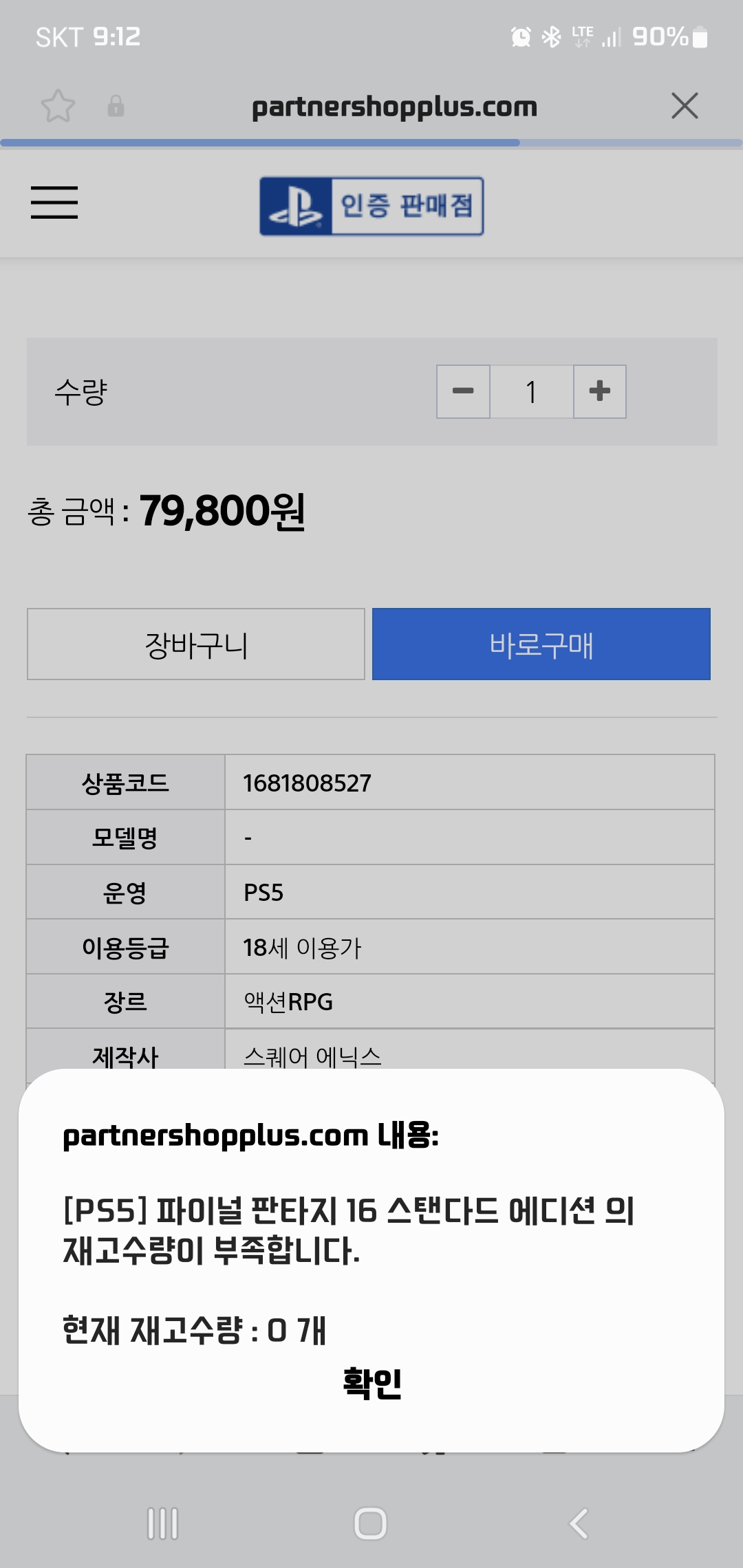Go back using the system back button
Screen dimensions: 743x1568
click(579, 1523)
